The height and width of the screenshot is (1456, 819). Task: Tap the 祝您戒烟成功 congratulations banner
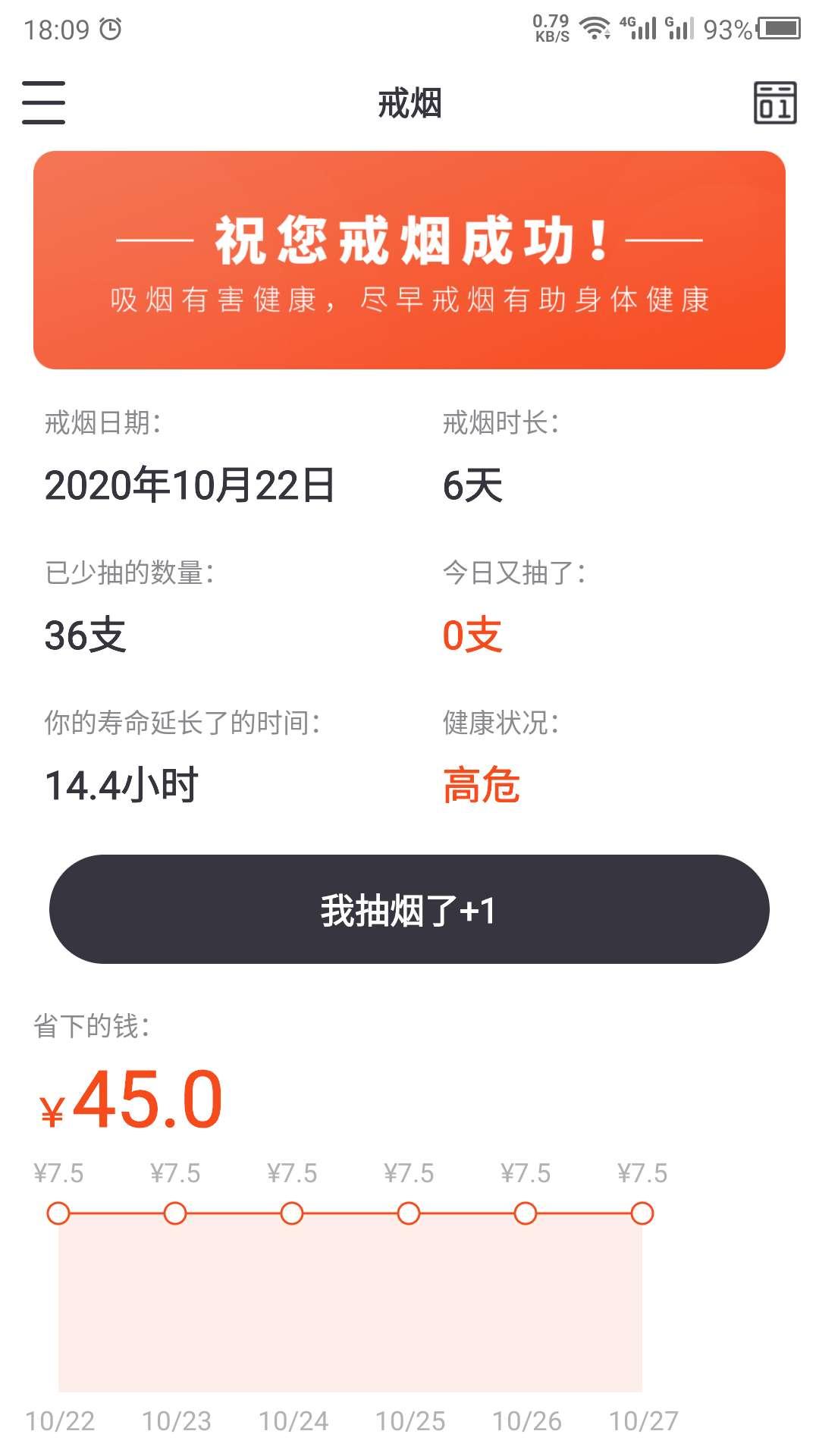click(x=409, y=258)
